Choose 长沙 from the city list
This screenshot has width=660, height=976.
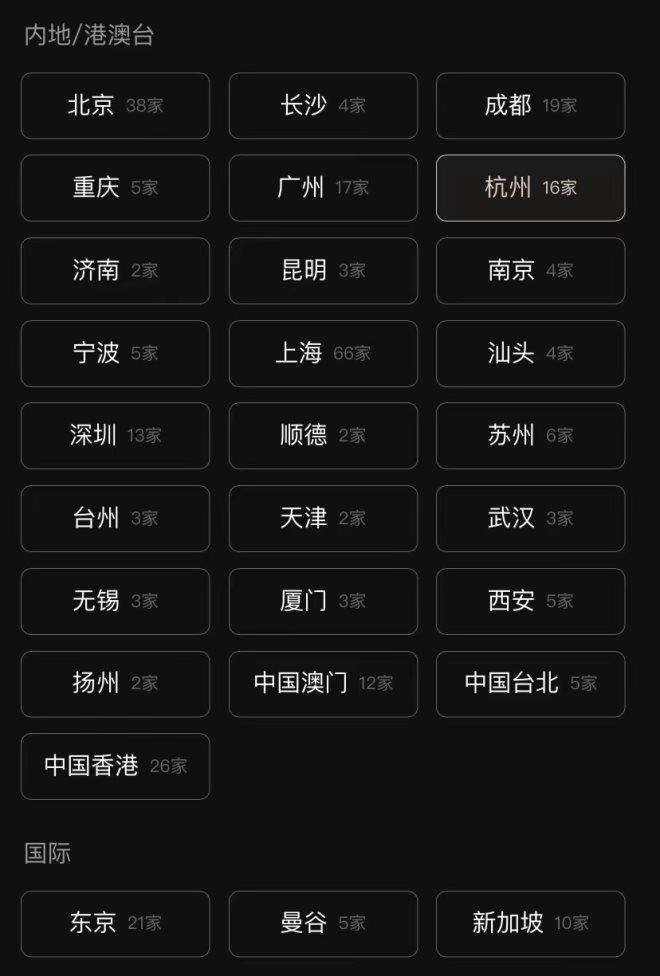click(323, 105)
